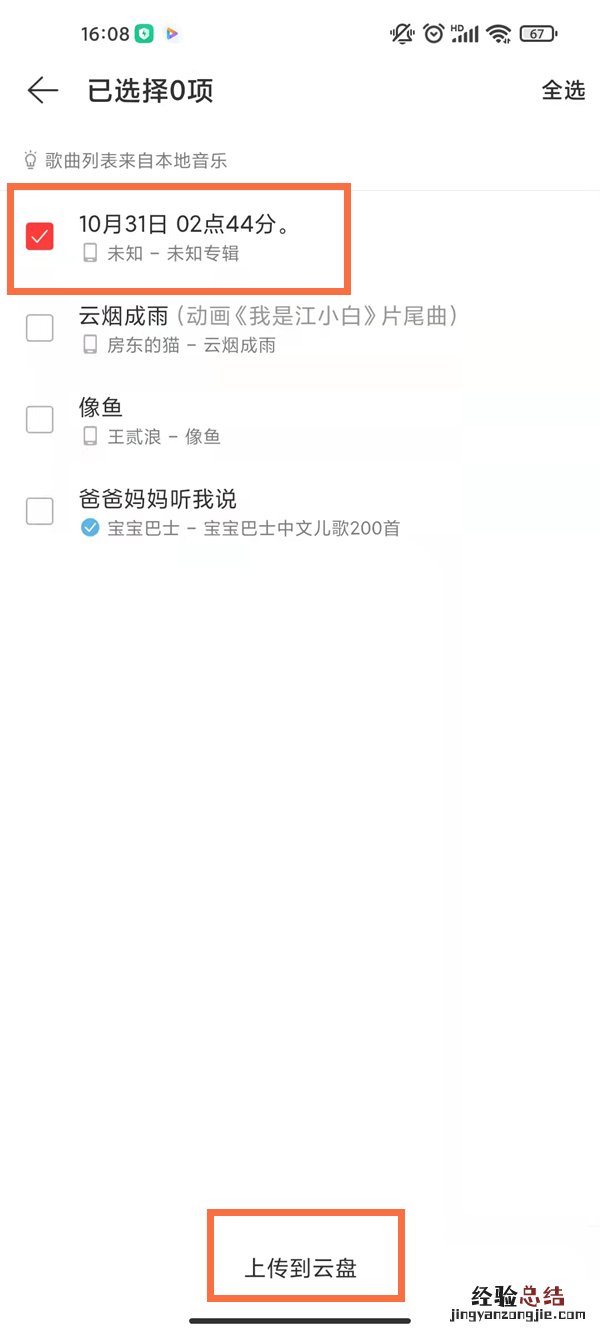Uncheck the 10月31日 02点44分 recording checkbox

point(40,237)
